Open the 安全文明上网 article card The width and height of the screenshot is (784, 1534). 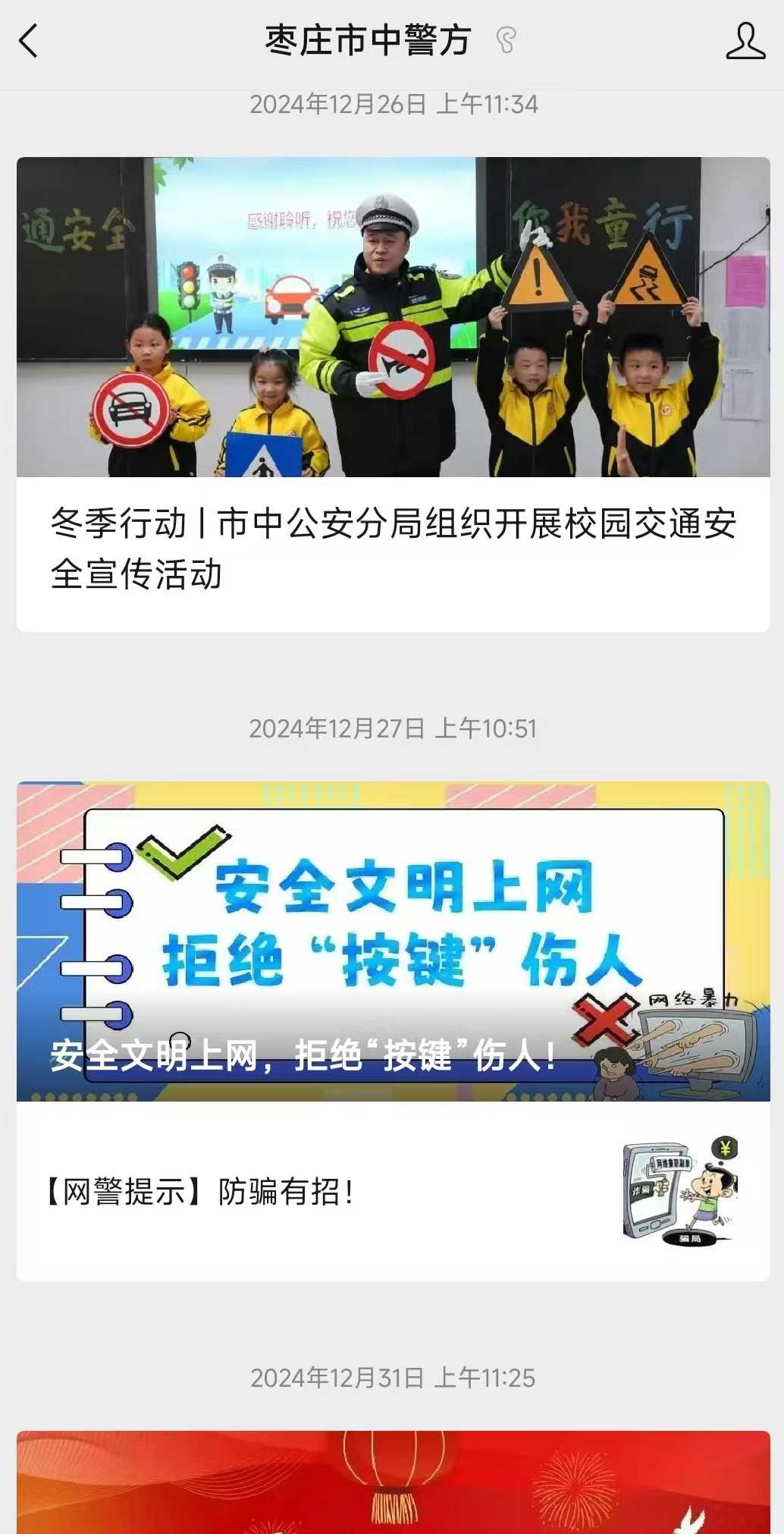tap(394, 941)
